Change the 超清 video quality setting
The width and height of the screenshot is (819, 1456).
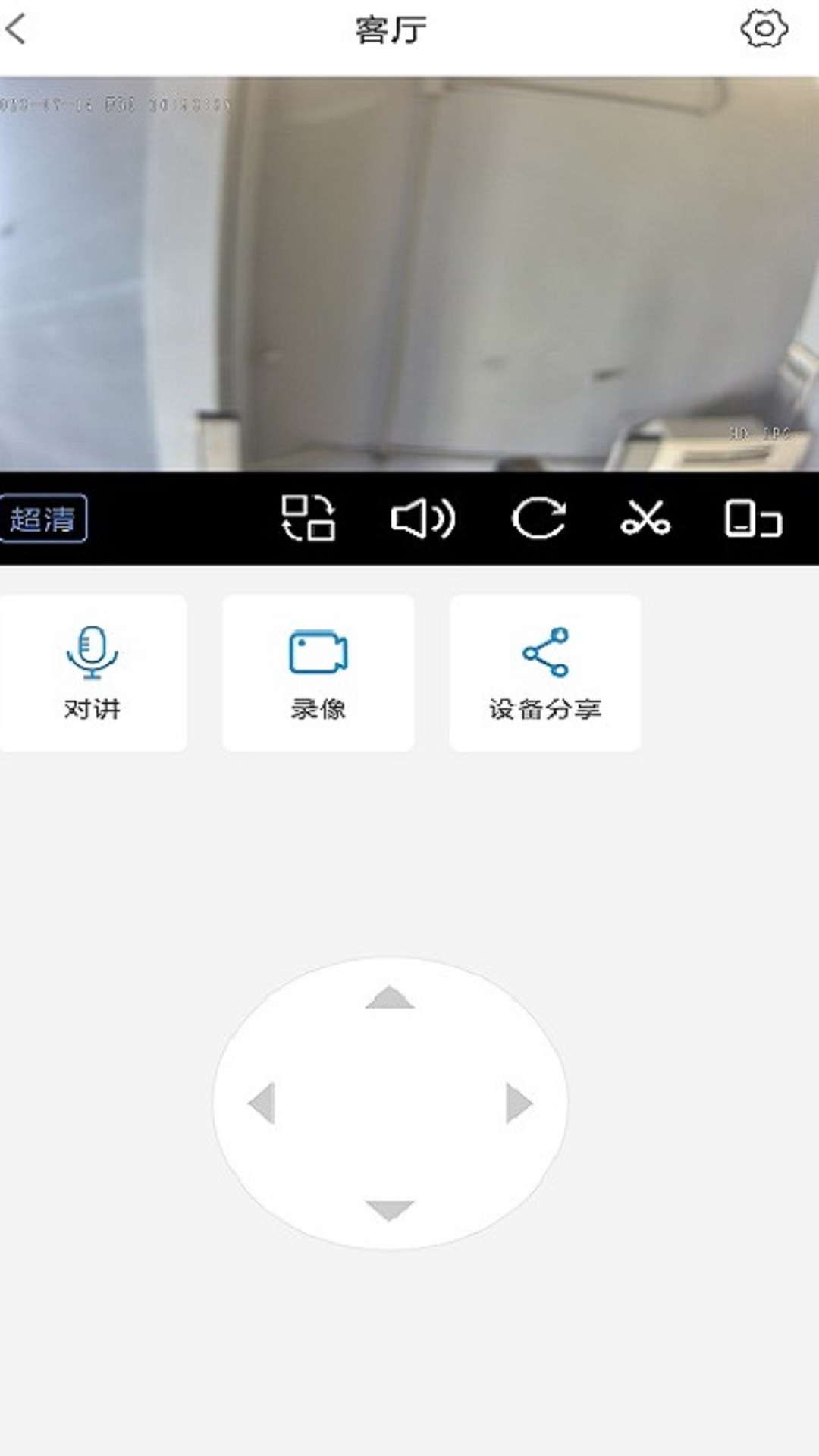[43, 519]
